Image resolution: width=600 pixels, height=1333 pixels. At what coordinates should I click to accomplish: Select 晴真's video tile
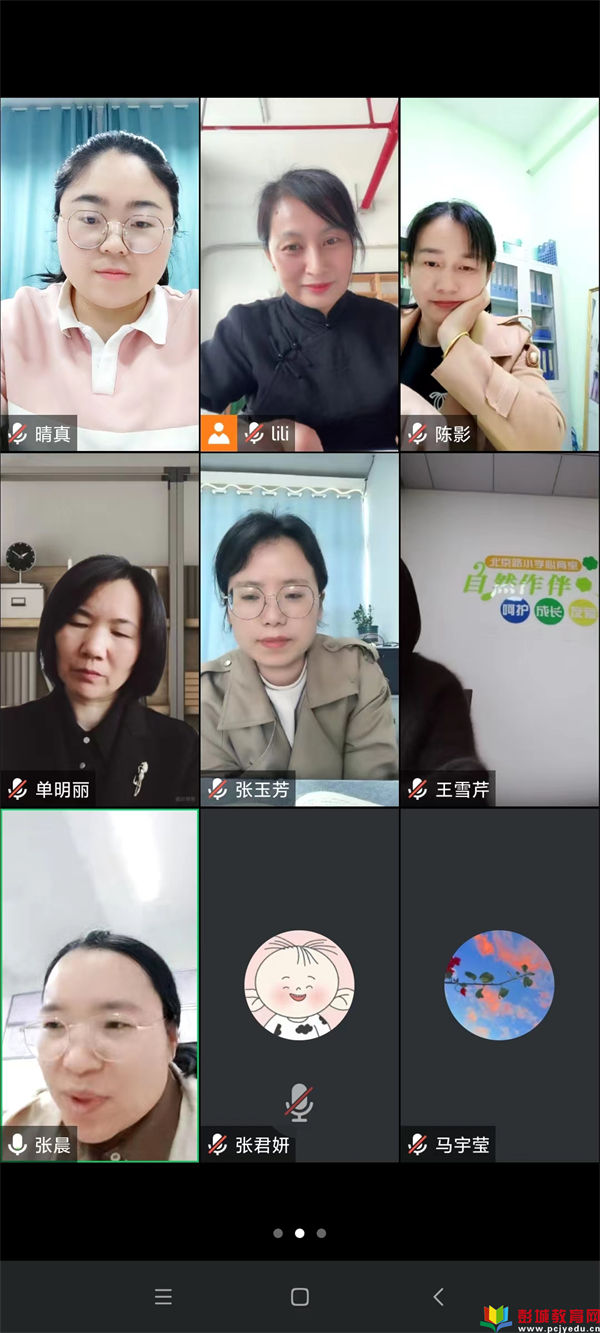pos(99,273)
